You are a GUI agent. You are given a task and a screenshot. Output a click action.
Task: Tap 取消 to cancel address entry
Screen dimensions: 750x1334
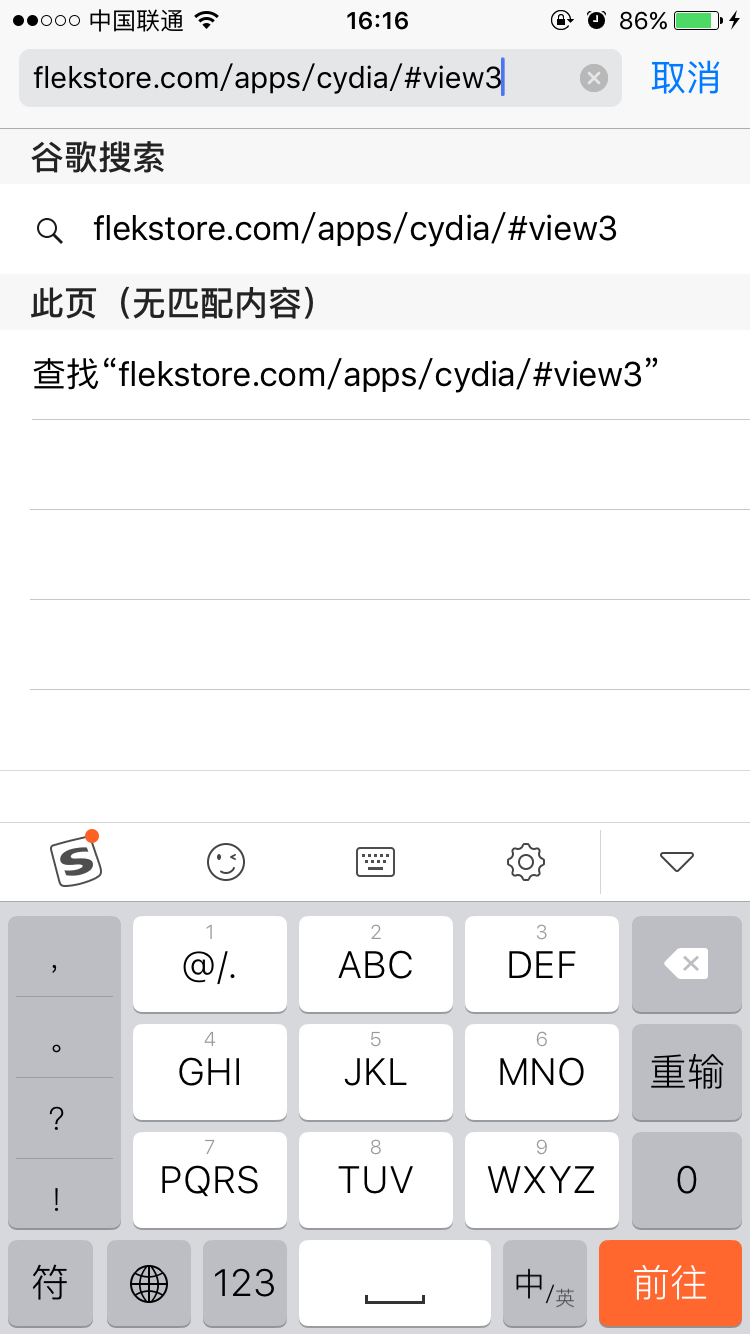tap(684, 78)
